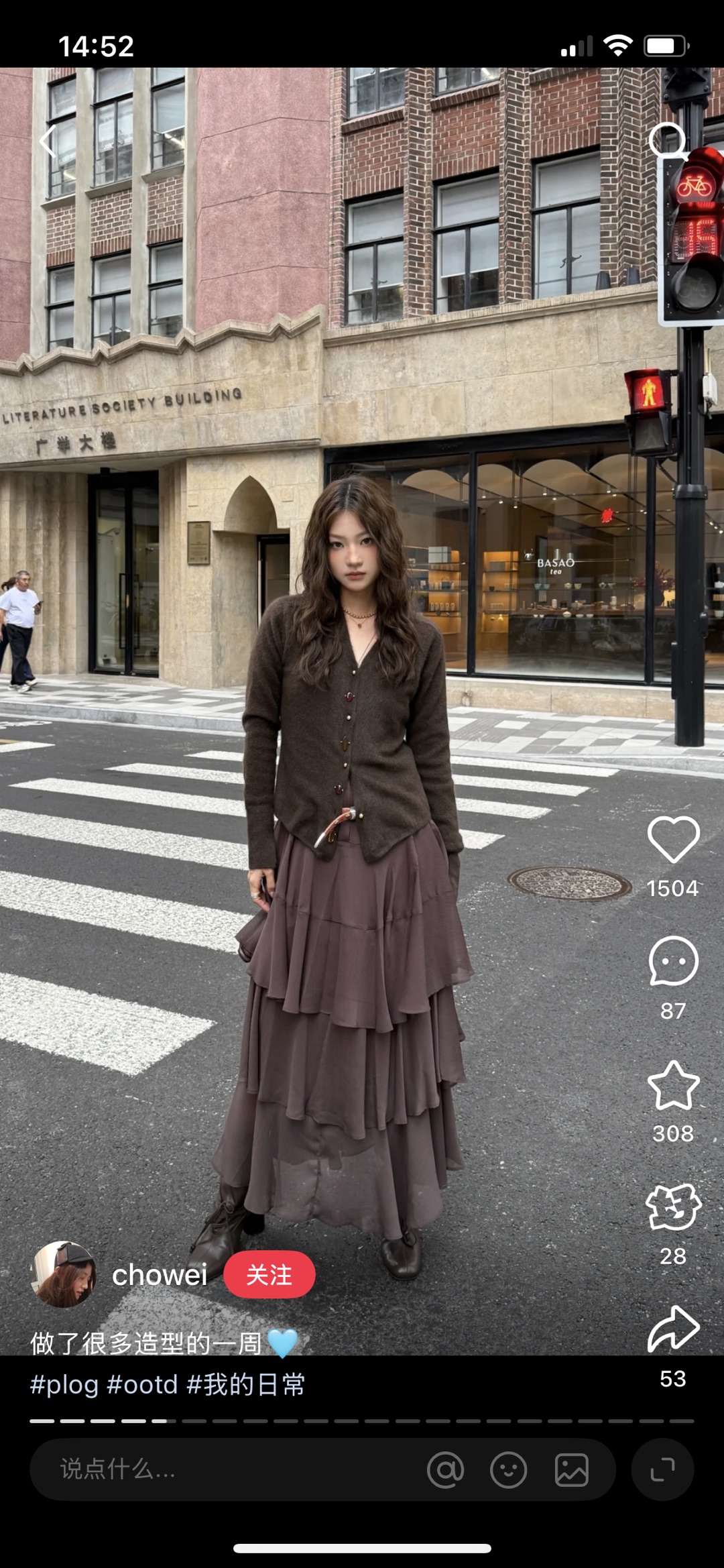Viewport: 724px width, 1568px height.
Task: Like this post with the heart
Action: point(673,840)
